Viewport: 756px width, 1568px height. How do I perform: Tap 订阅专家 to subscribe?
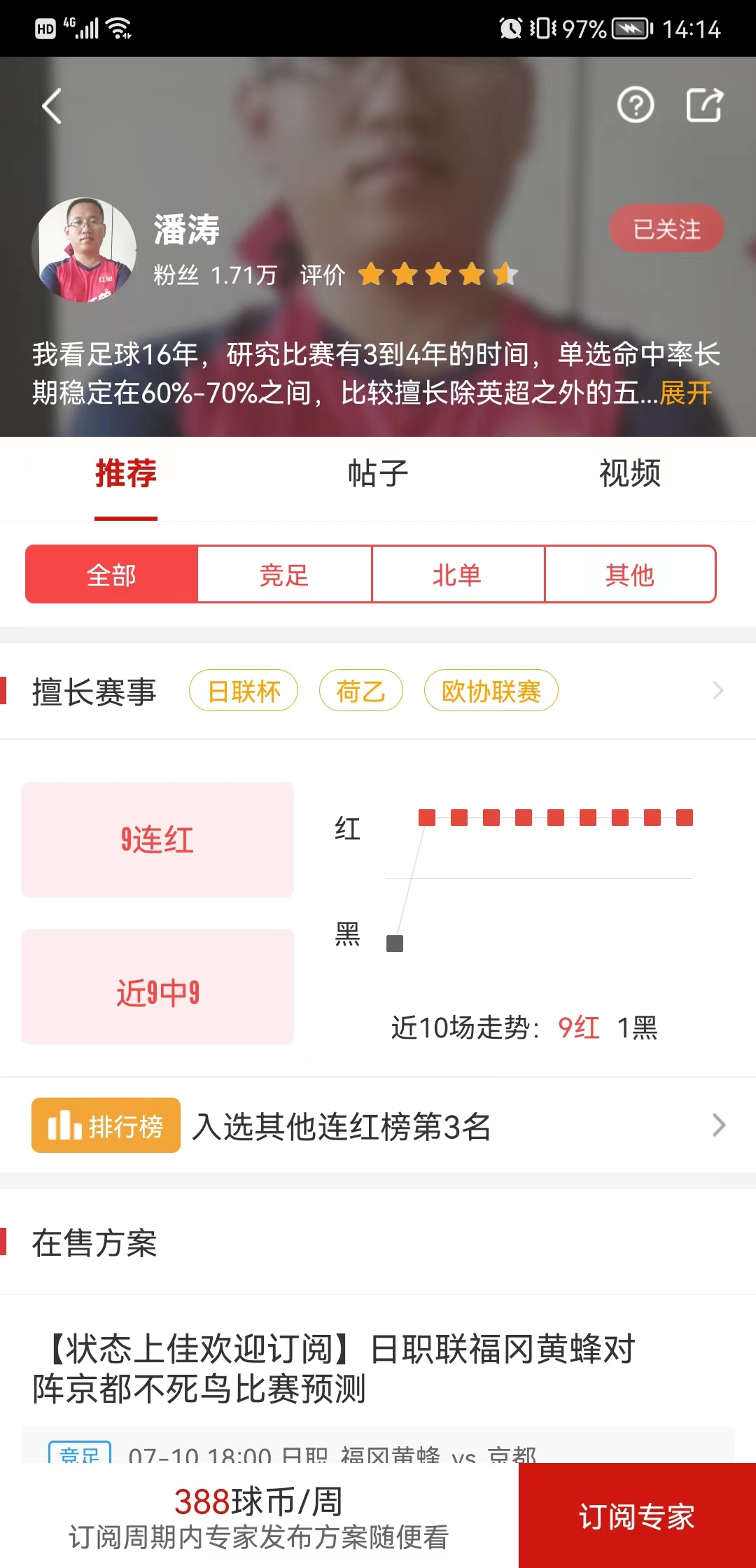[x=636, y=1516]
